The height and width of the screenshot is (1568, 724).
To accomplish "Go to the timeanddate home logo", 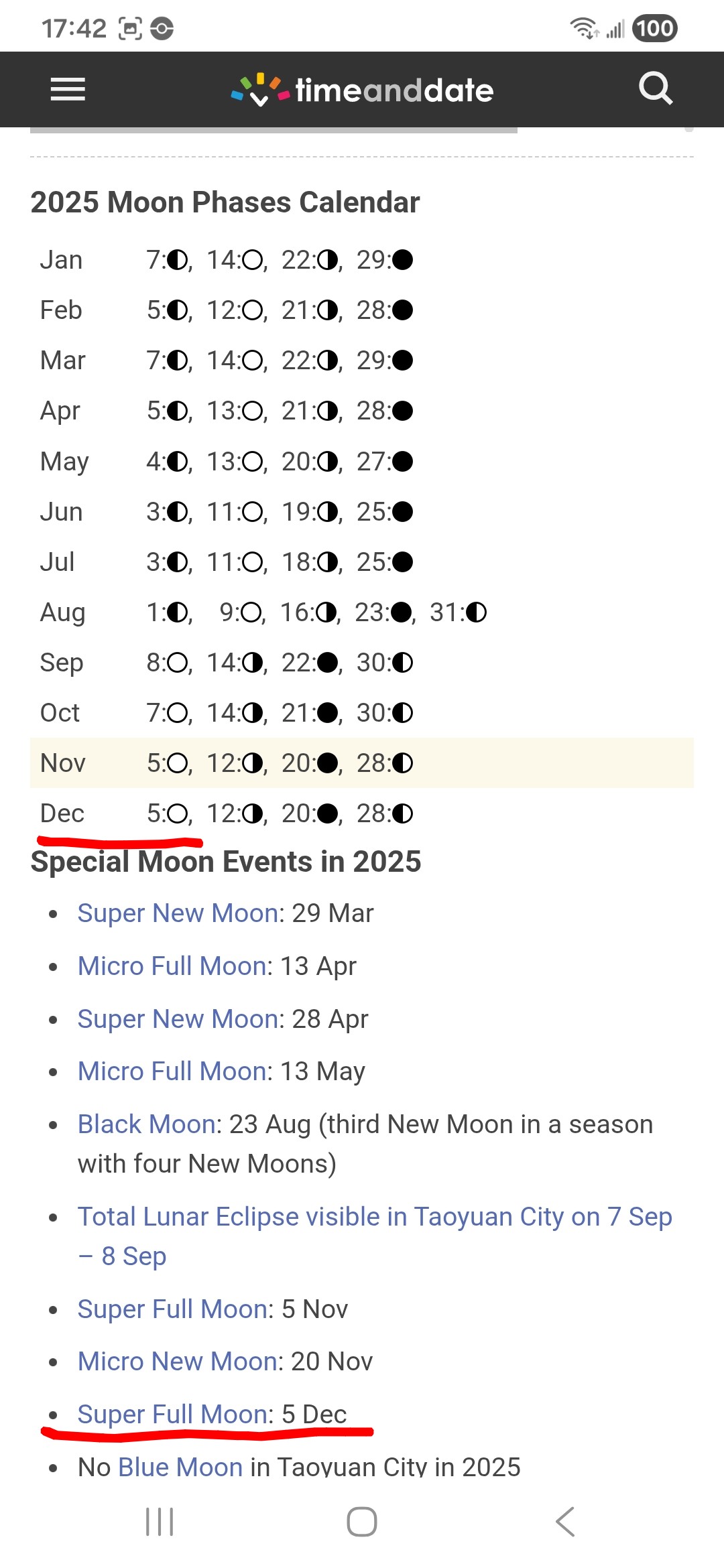I will tap(362, 90).
